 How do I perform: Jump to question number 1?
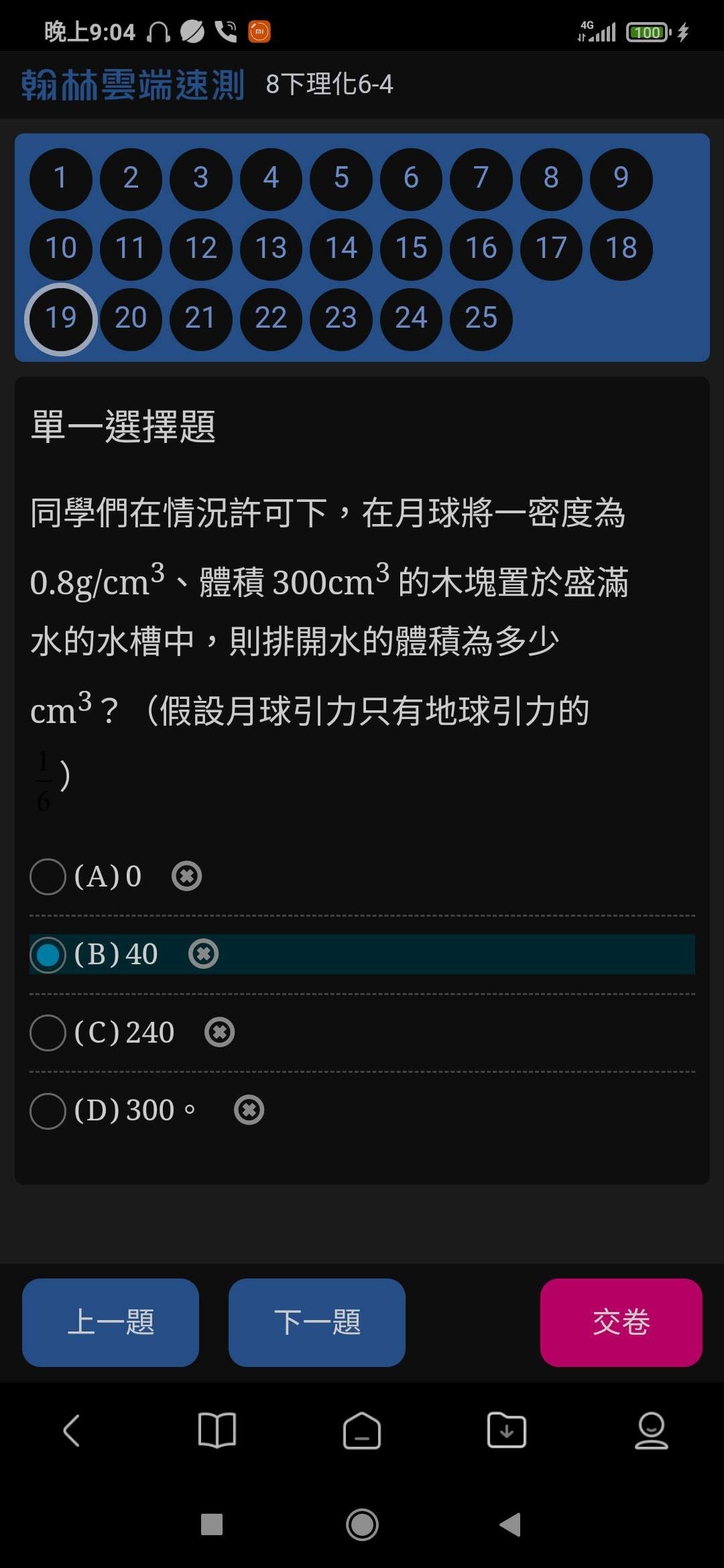click(61, 178)
